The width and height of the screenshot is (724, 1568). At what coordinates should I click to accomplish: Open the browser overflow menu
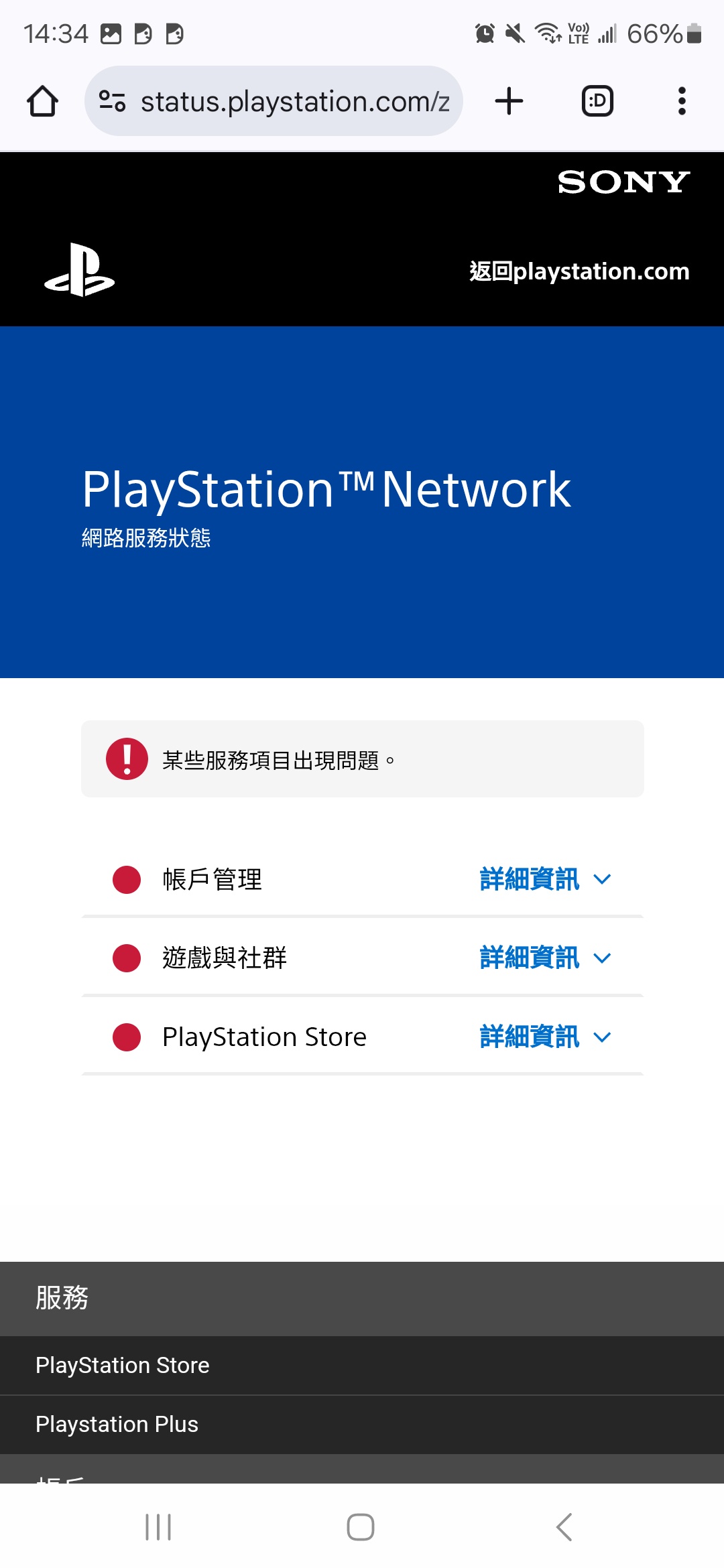click(682, 101)
